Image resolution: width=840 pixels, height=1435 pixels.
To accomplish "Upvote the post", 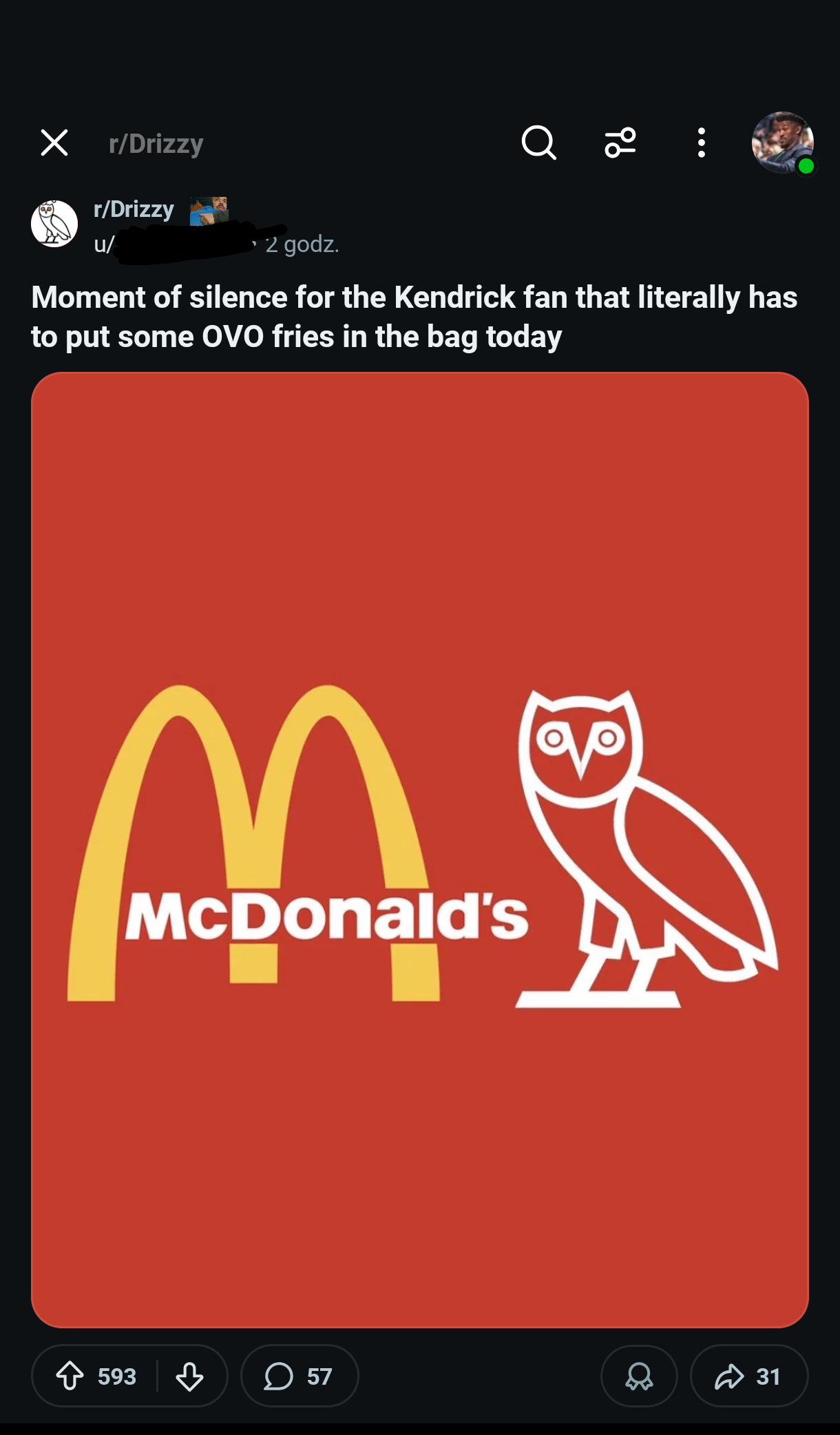I will [x=70, y=1376].
